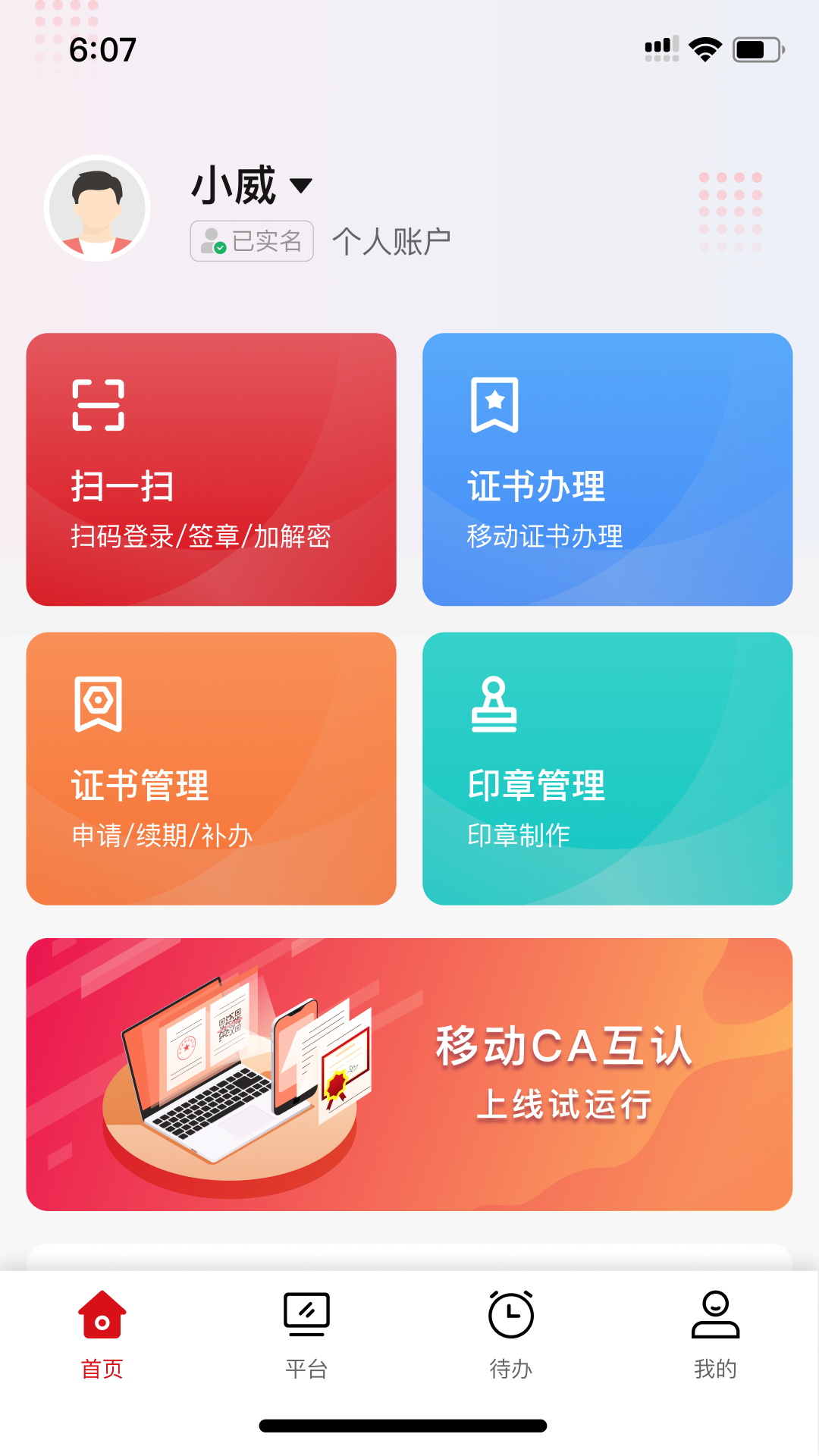Open the dropdown arrow next to 小威

(301, 184)
